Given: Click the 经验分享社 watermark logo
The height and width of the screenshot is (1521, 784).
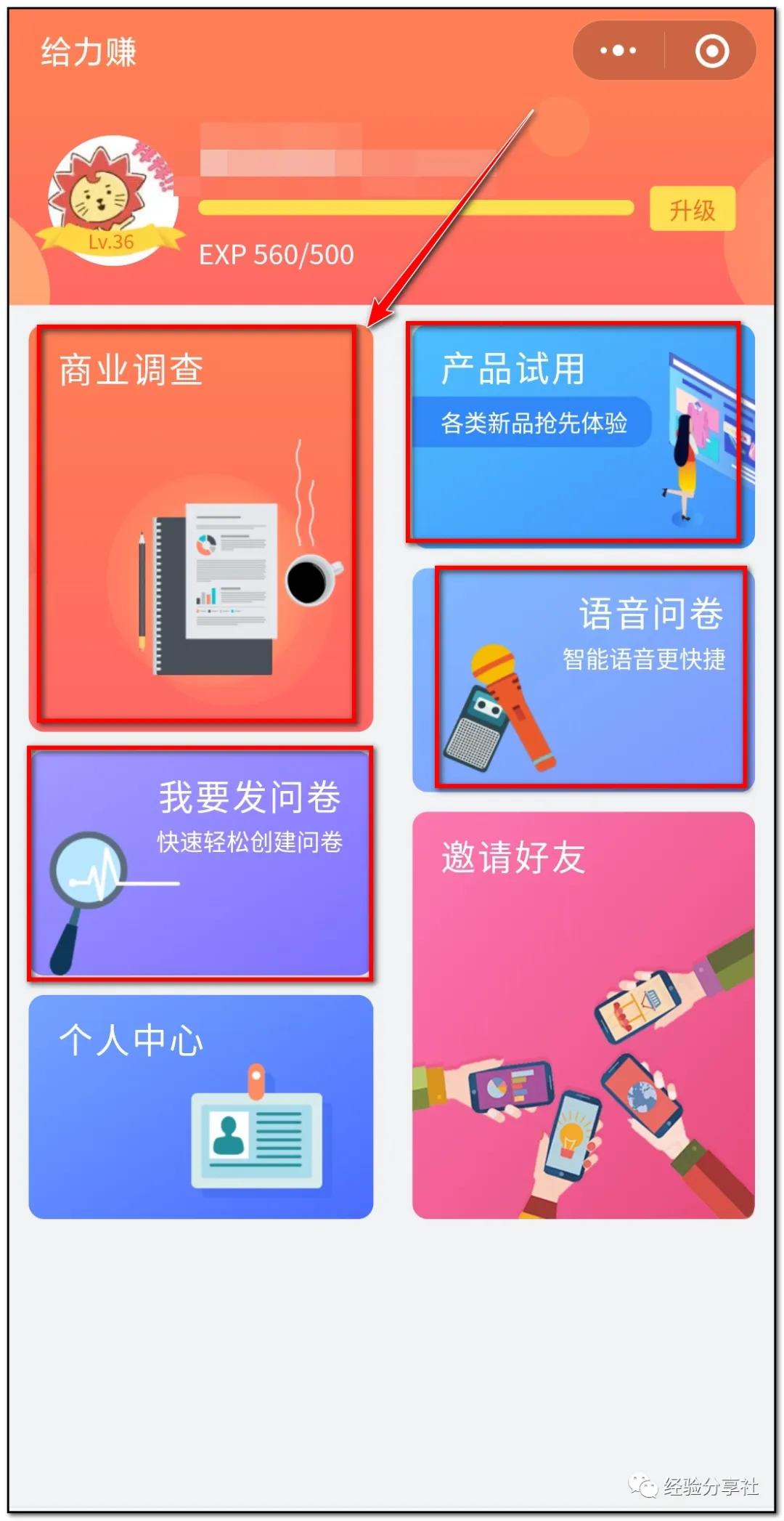Looking at the screenshot, I should (x=708, y=1484).
